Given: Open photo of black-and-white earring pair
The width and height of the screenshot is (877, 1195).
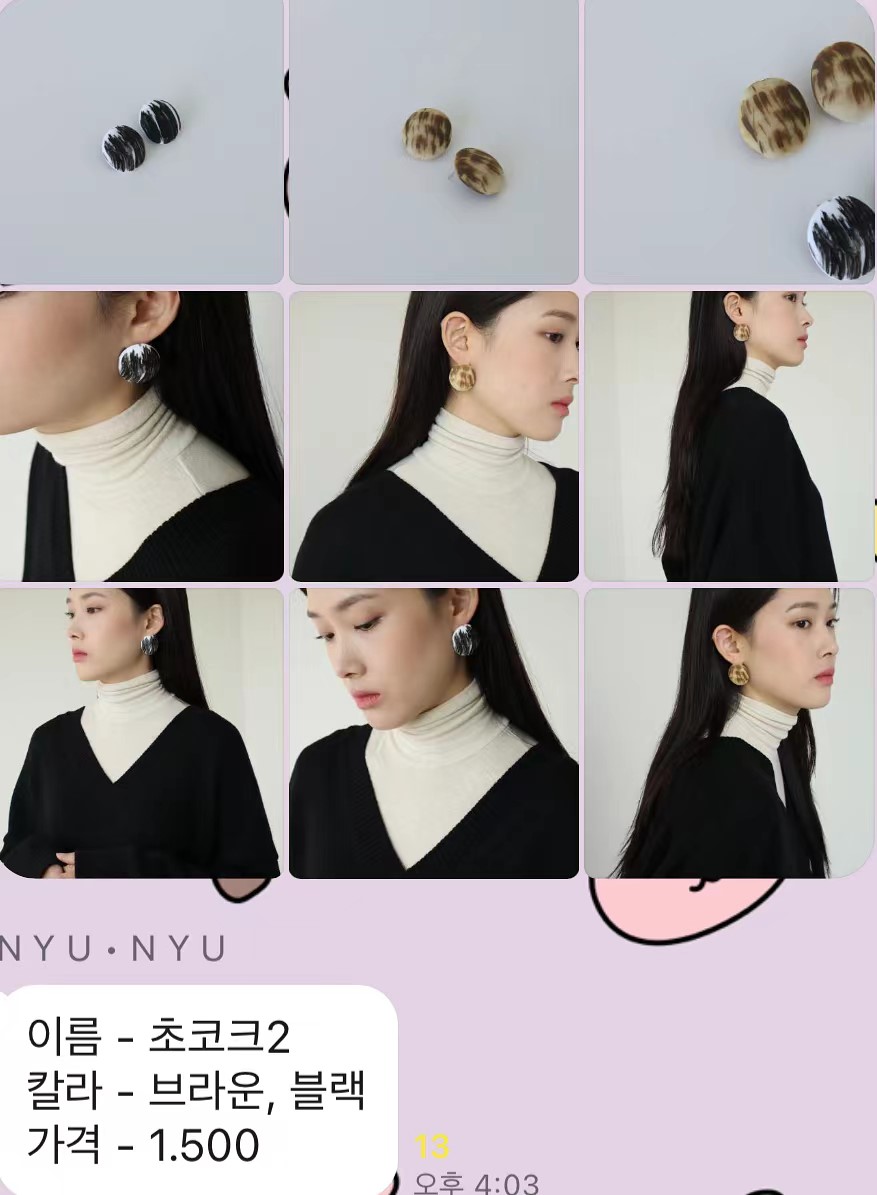Looking at the screenshot, I should (140, 140).
